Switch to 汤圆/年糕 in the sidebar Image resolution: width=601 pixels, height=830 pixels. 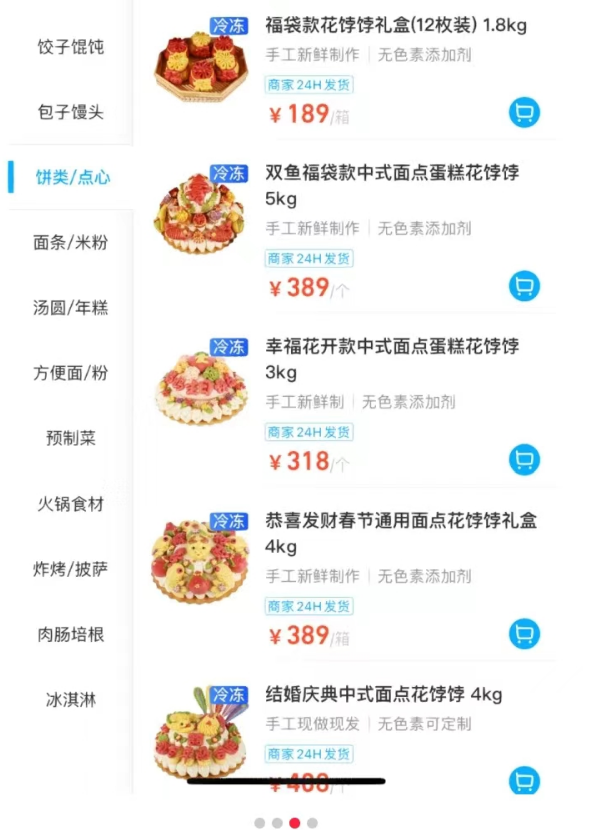coord(70,307)
